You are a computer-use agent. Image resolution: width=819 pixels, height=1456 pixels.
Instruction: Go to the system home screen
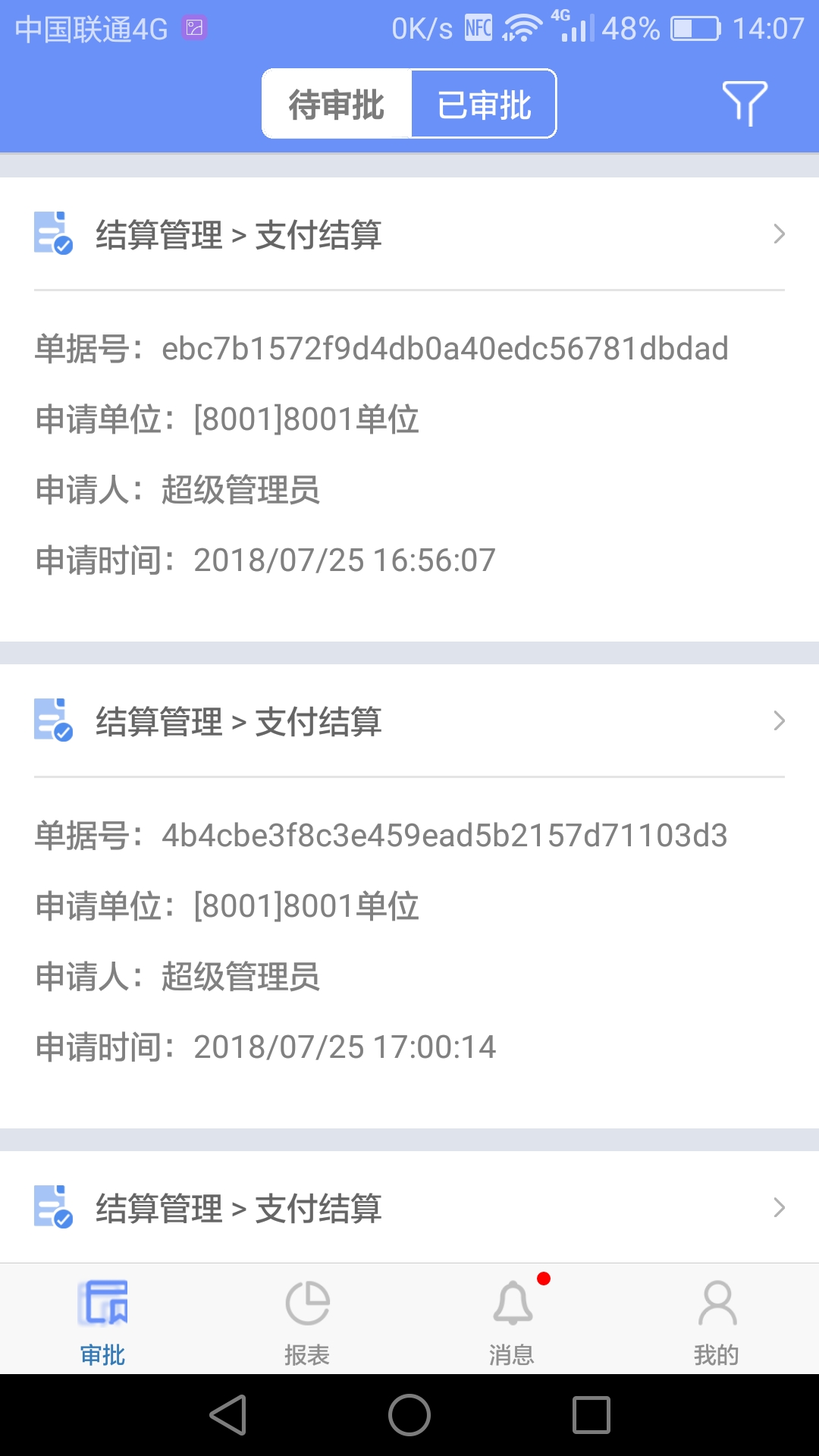coord(409,1415)
